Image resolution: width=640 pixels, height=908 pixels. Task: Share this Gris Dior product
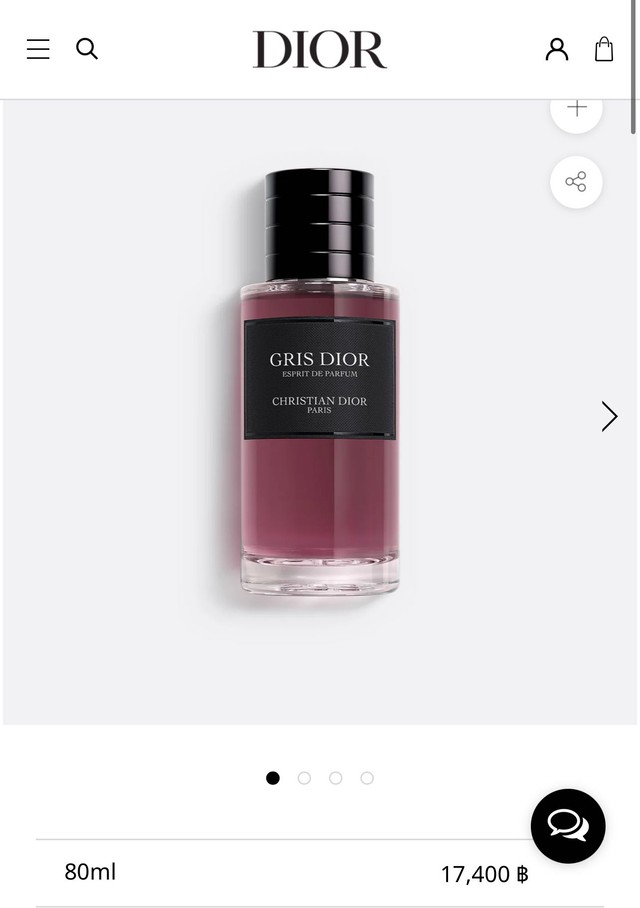pyautogui.click(x=576, y=182)
